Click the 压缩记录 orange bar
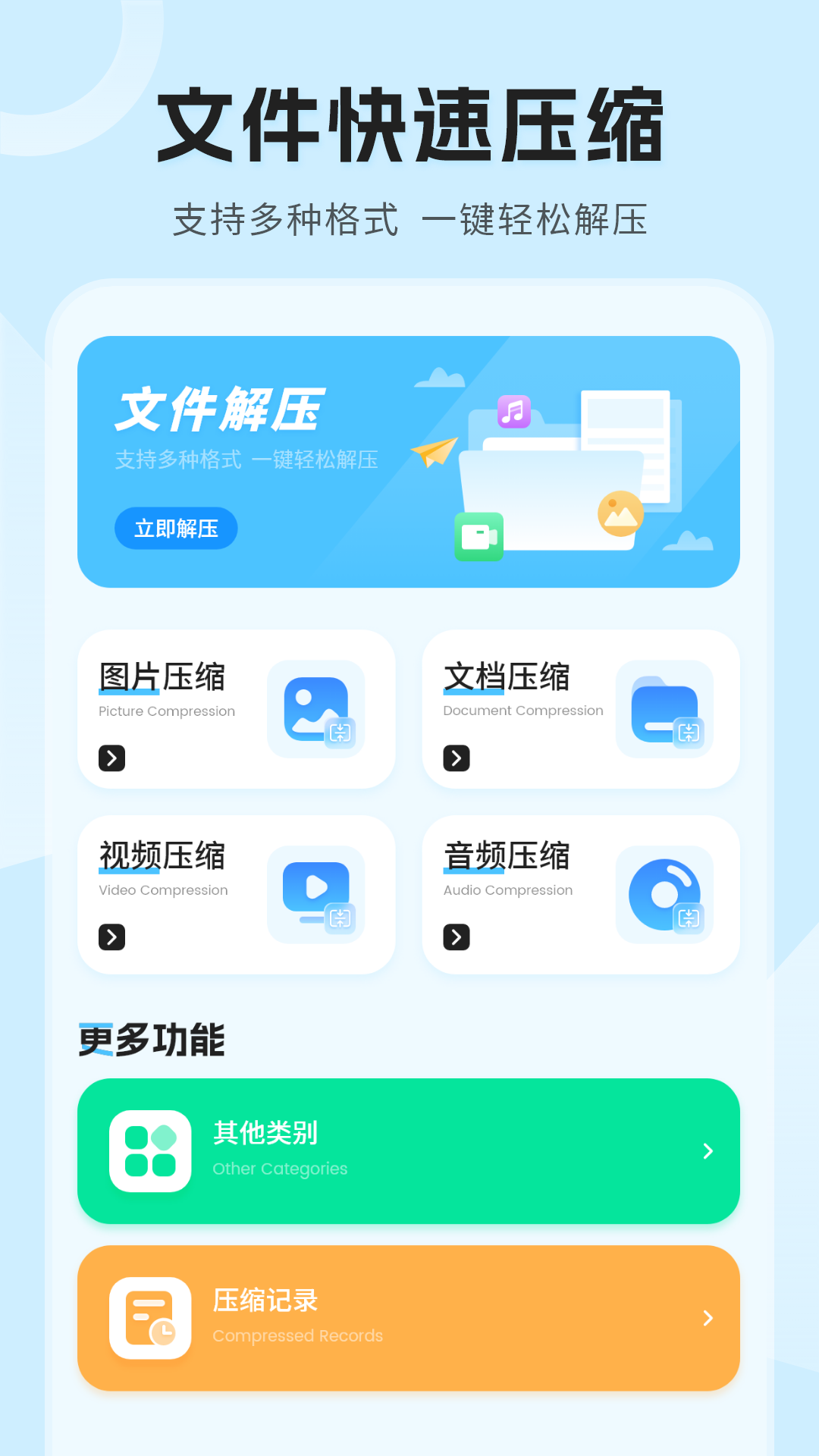 [x=409, y=1318]
